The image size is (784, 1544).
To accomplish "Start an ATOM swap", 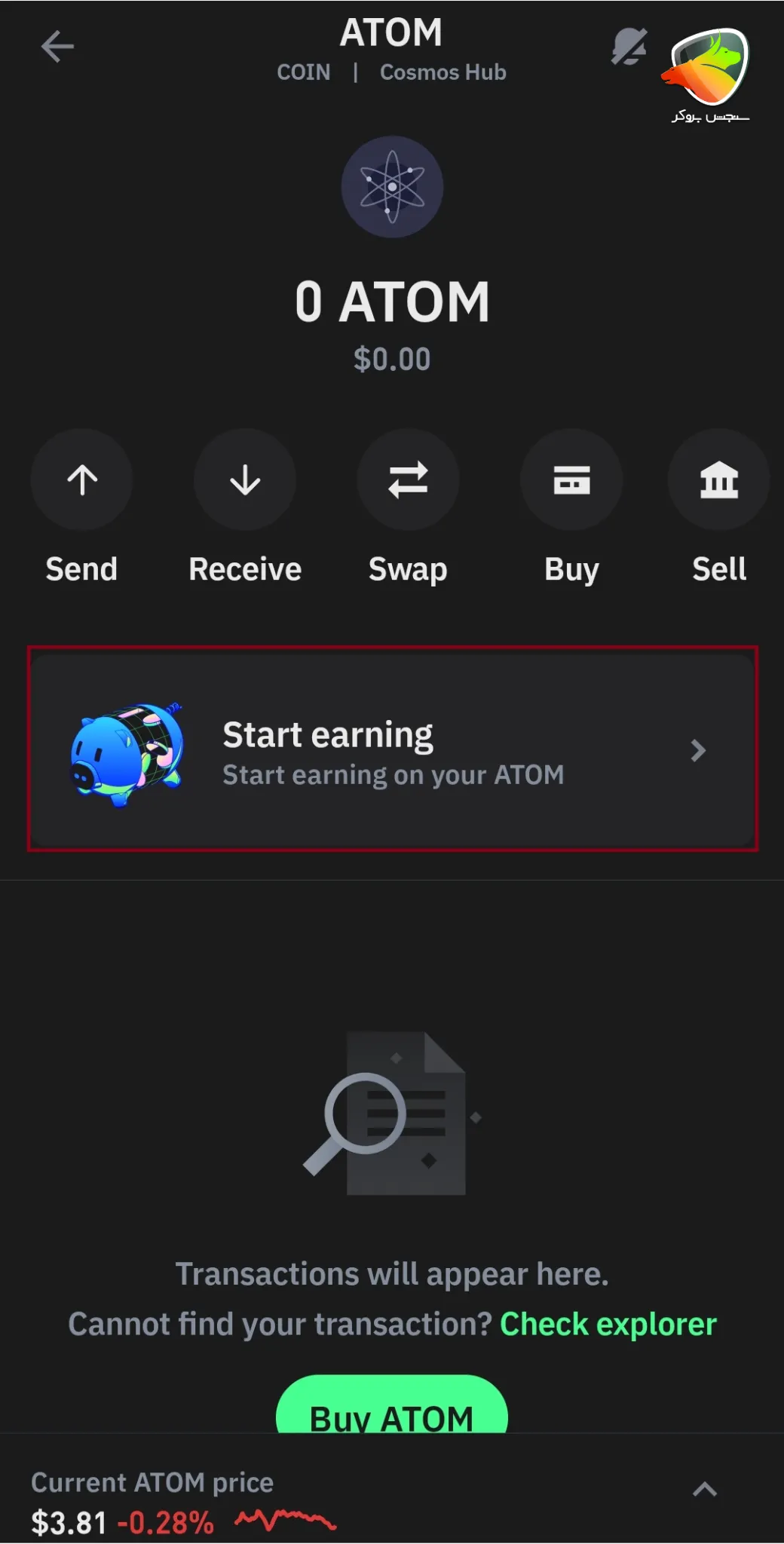I will (x=408, y=480).
